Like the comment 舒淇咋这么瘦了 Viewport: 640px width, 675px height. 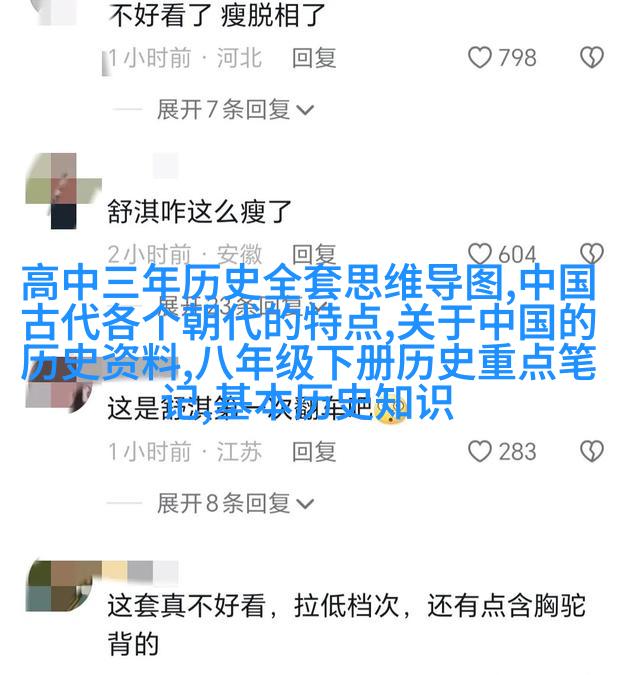click(481, 254)
